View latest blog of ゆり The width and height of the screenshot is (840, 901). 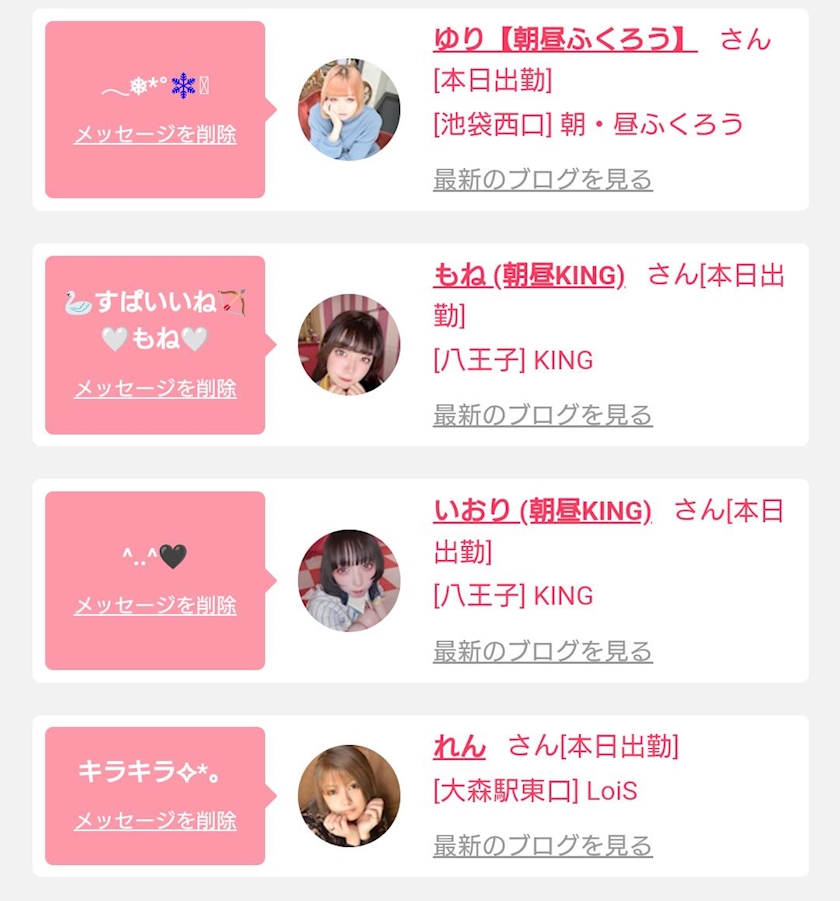click(542, 179)
